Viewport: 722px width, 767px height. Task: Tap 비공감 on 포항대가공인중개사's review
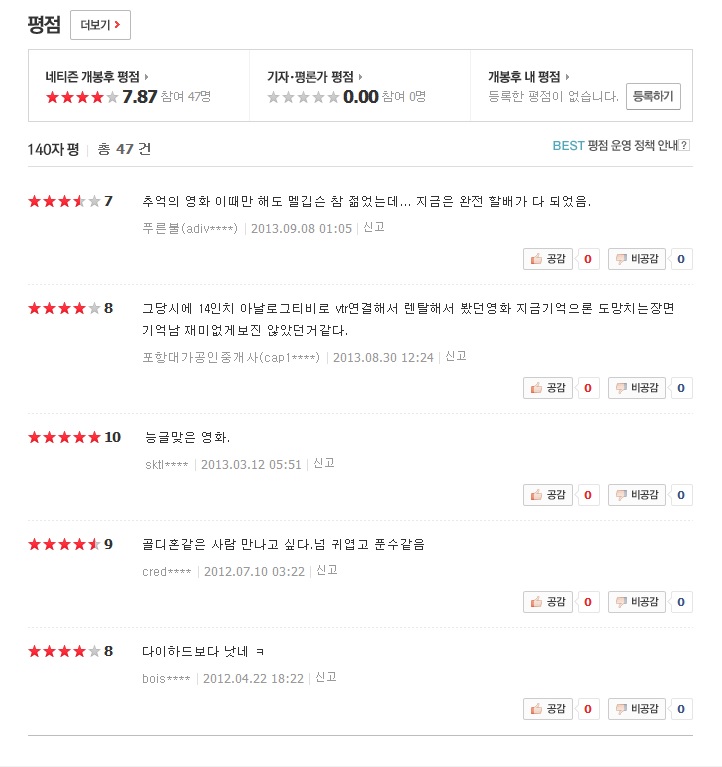(x=636, y=387)
